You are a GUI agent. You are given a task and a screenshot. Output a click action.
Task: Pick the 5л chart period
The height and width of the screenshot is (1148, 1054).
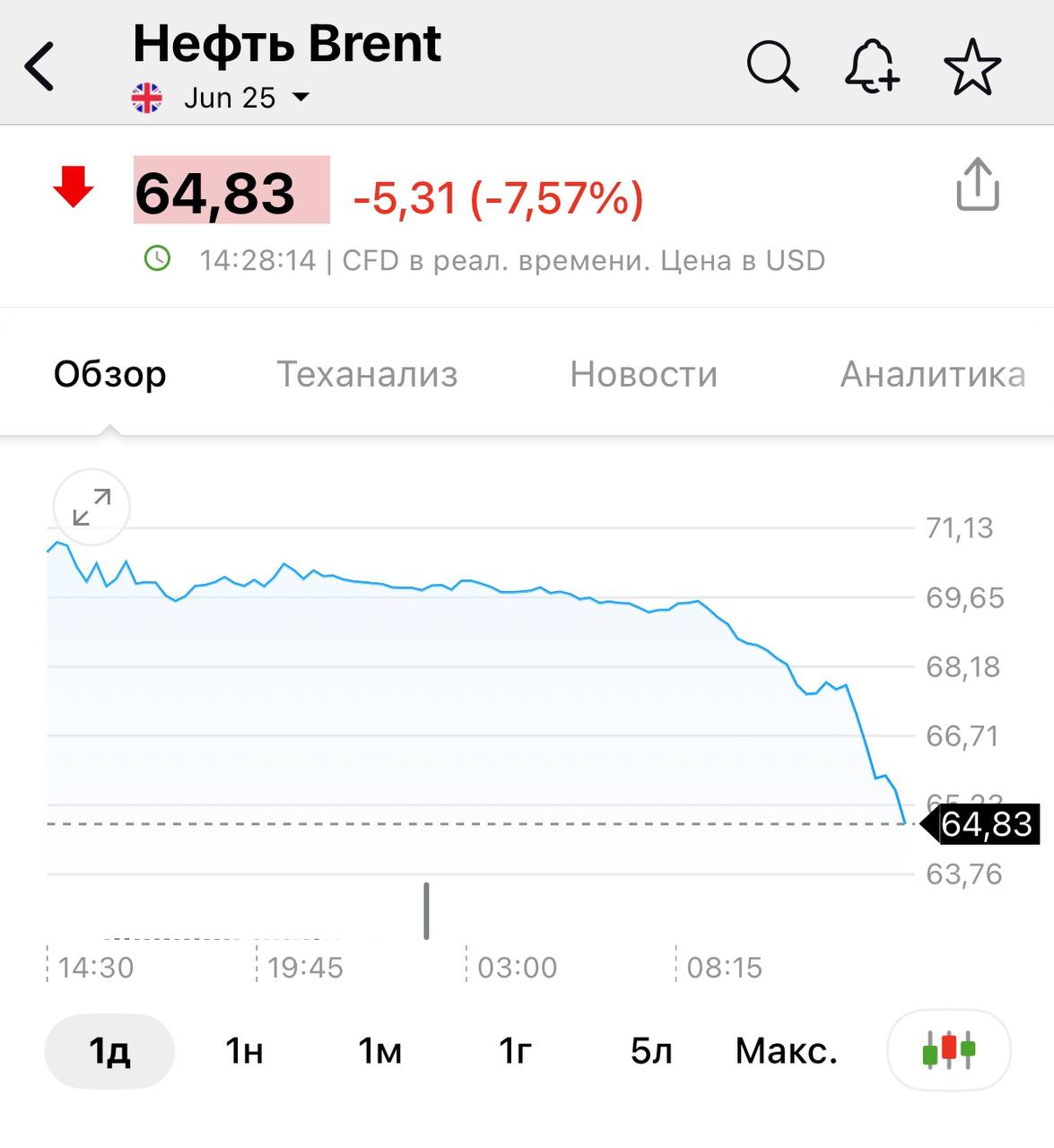click(x=651, y=1050)
